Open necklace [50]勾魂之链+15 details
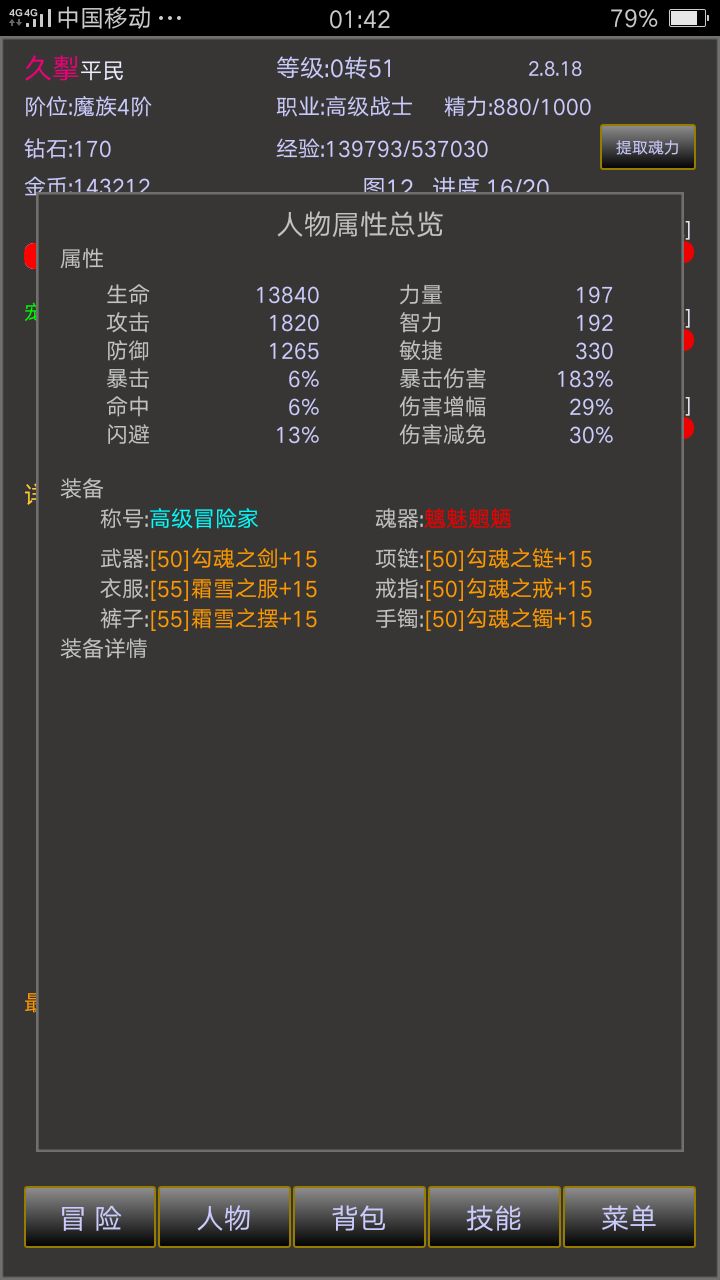 click(509, 559)
